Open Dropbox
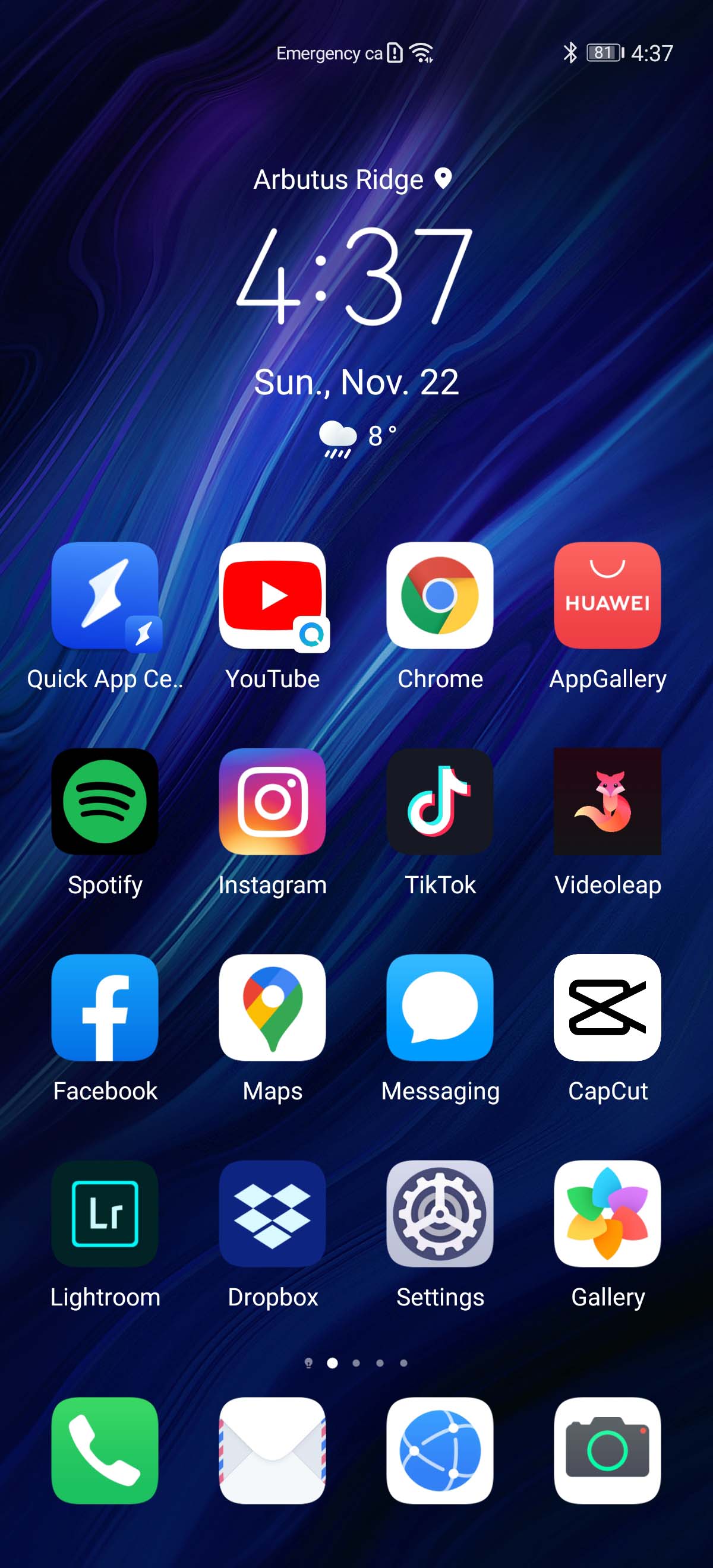 [x=272, y=1213]
